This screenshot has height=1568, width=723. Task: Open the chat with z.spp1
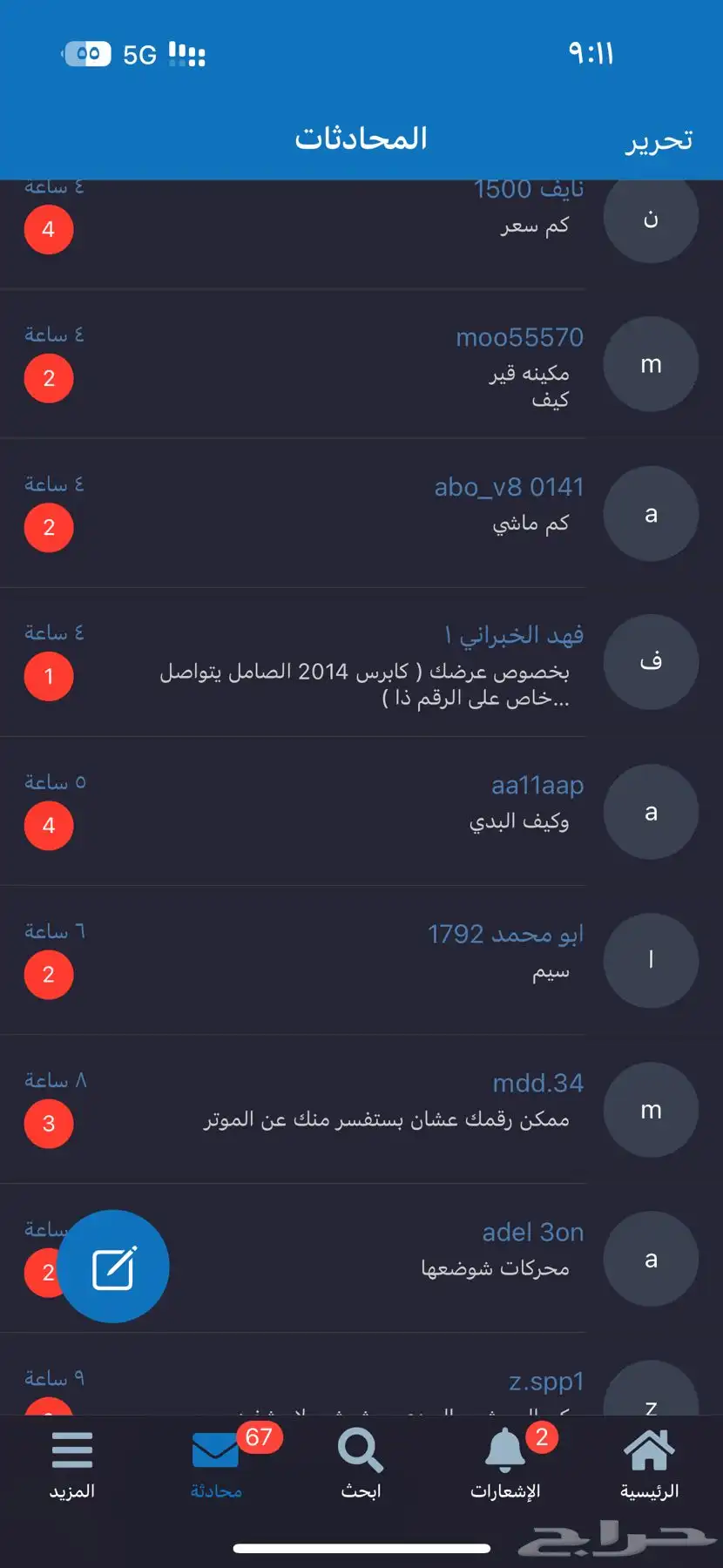361,1375
